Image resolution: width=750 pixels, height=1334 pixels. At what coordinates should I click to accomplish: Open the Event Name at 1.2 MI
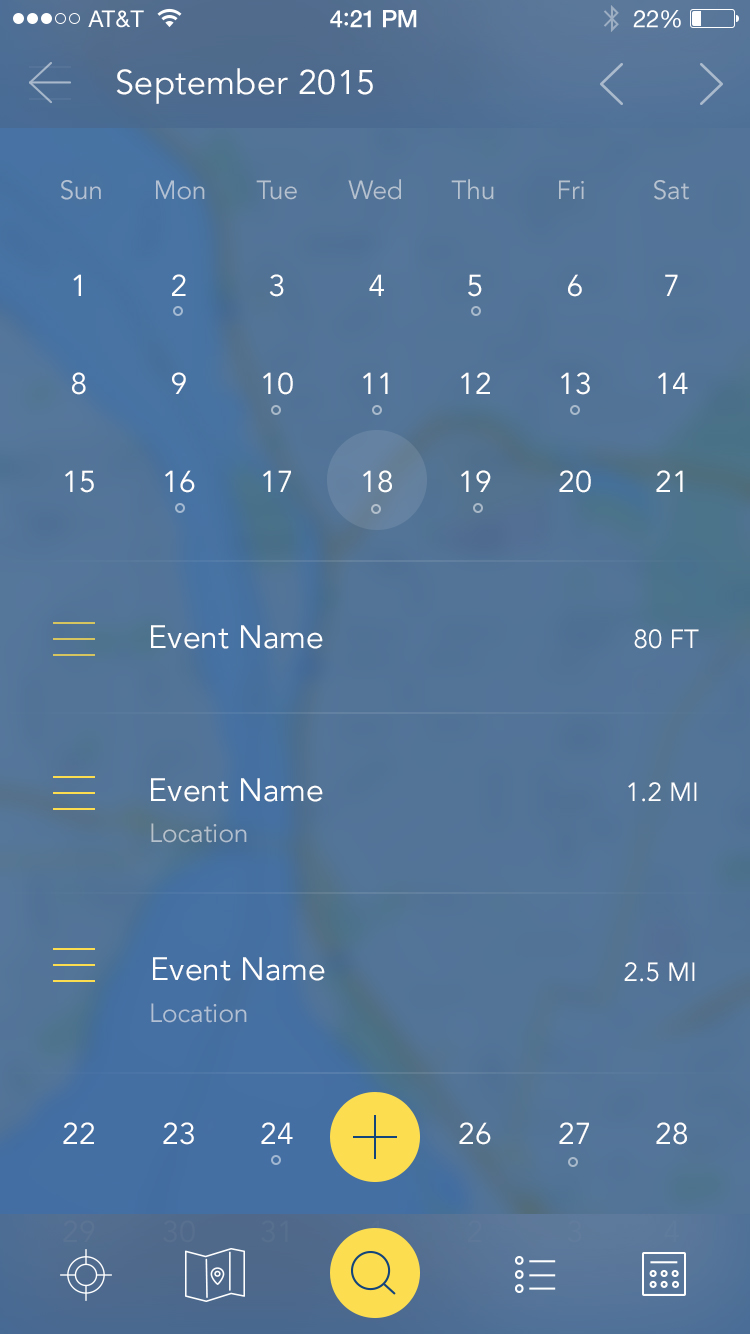(x=236, y=790)
